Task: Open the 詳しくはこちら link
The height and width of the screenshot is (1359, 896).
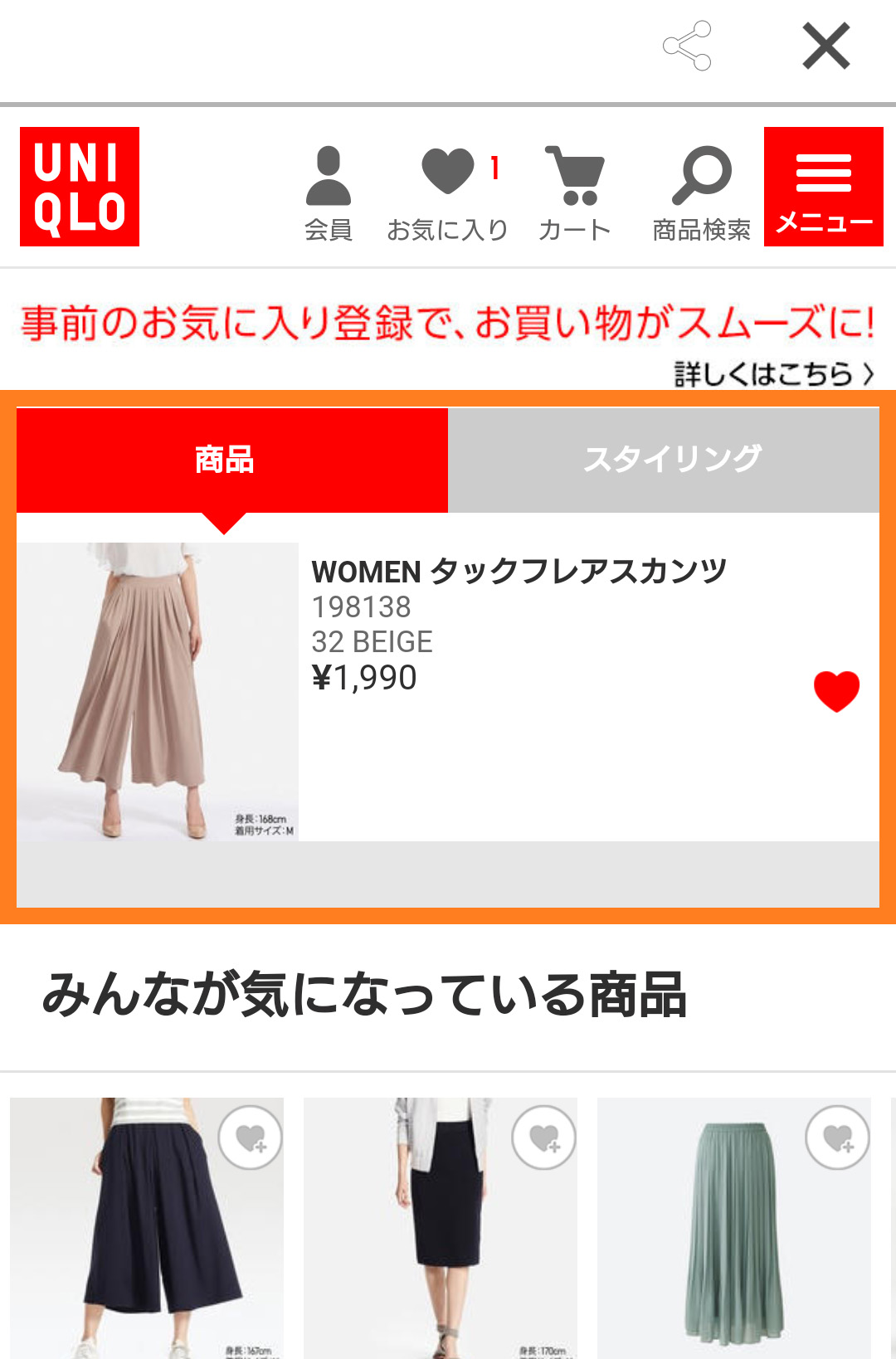Action: click(x=773, y=374)
